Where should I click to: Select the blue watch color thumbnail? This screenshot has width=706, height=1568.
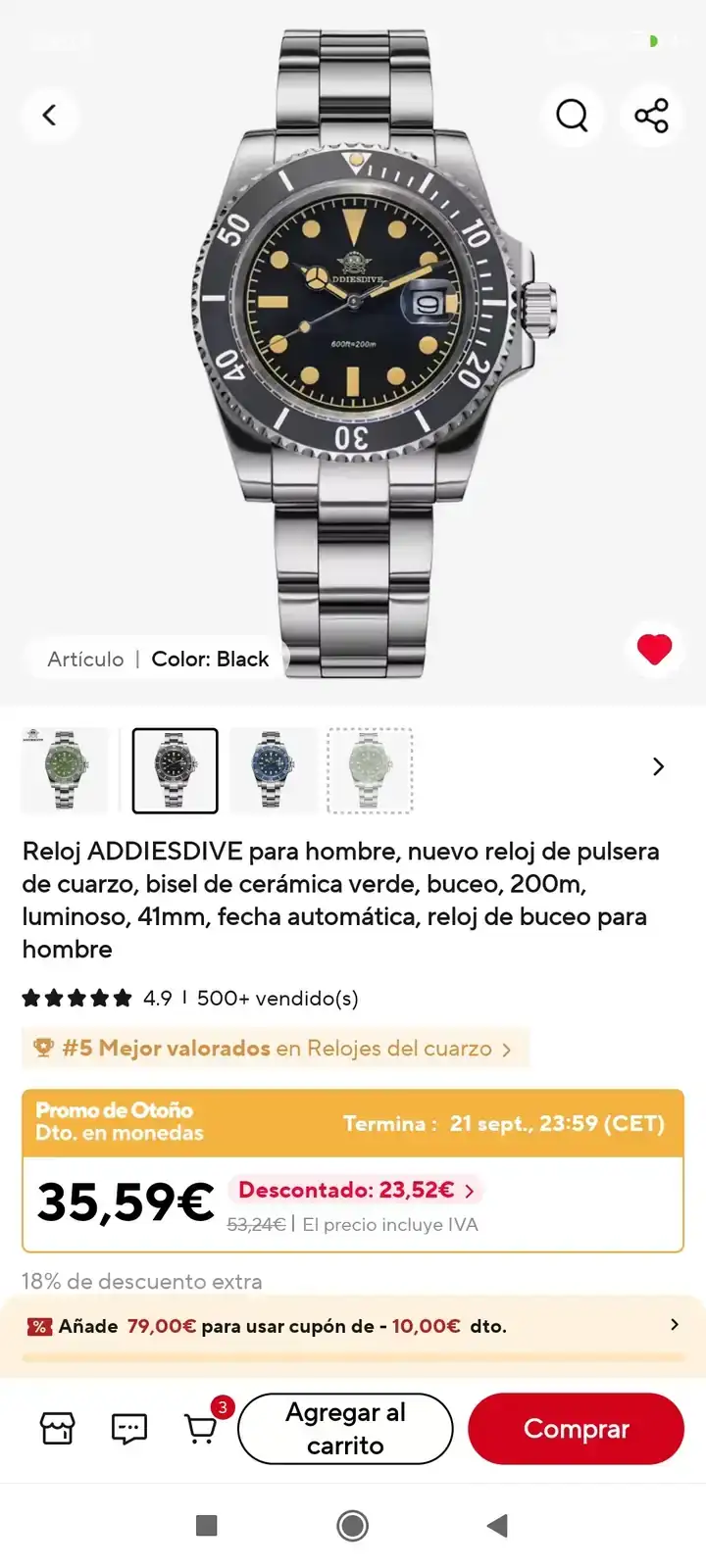(272, 770)
